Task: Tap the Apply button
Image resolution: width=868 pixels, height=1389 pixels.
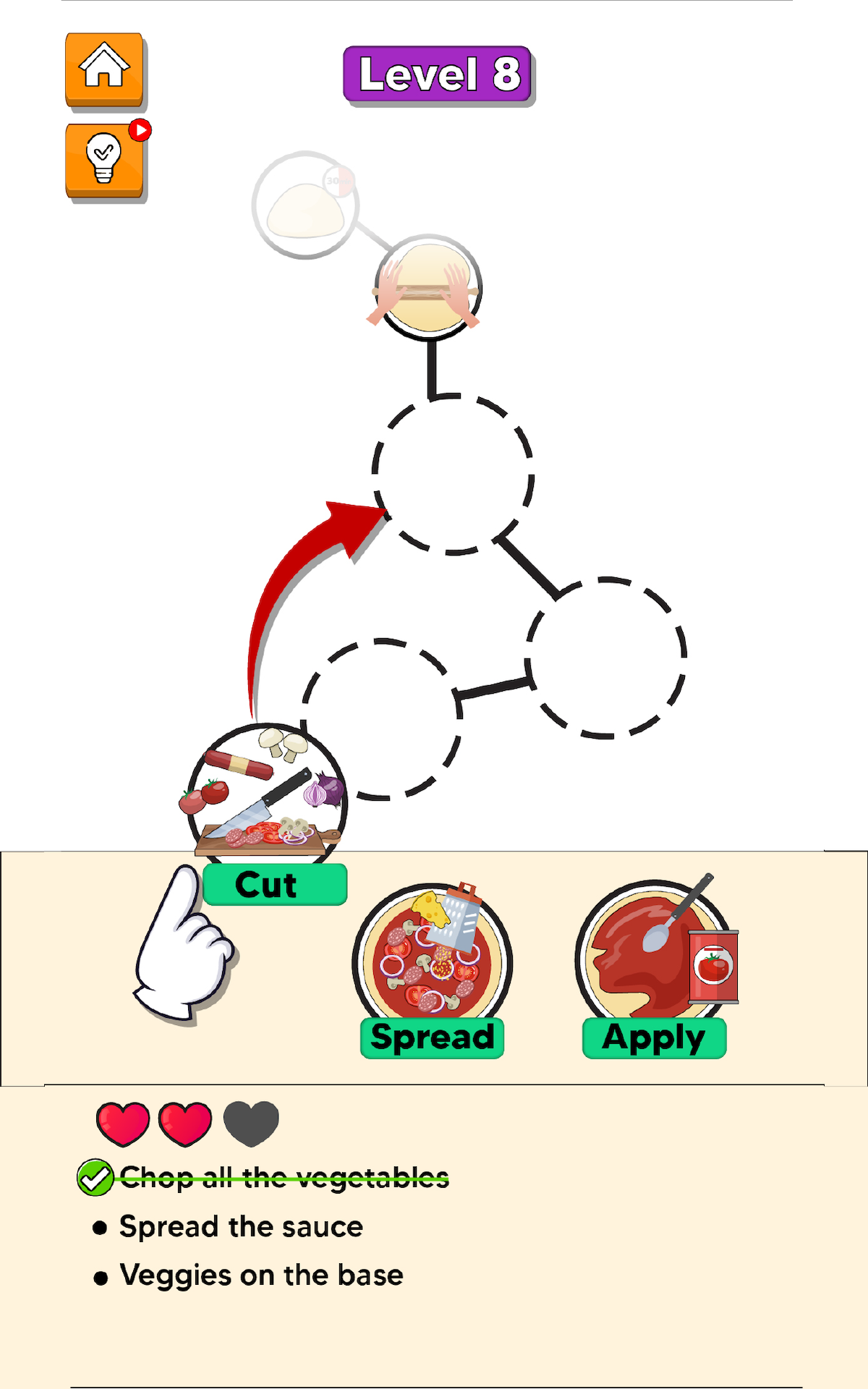Action: tap(653, 1037)
